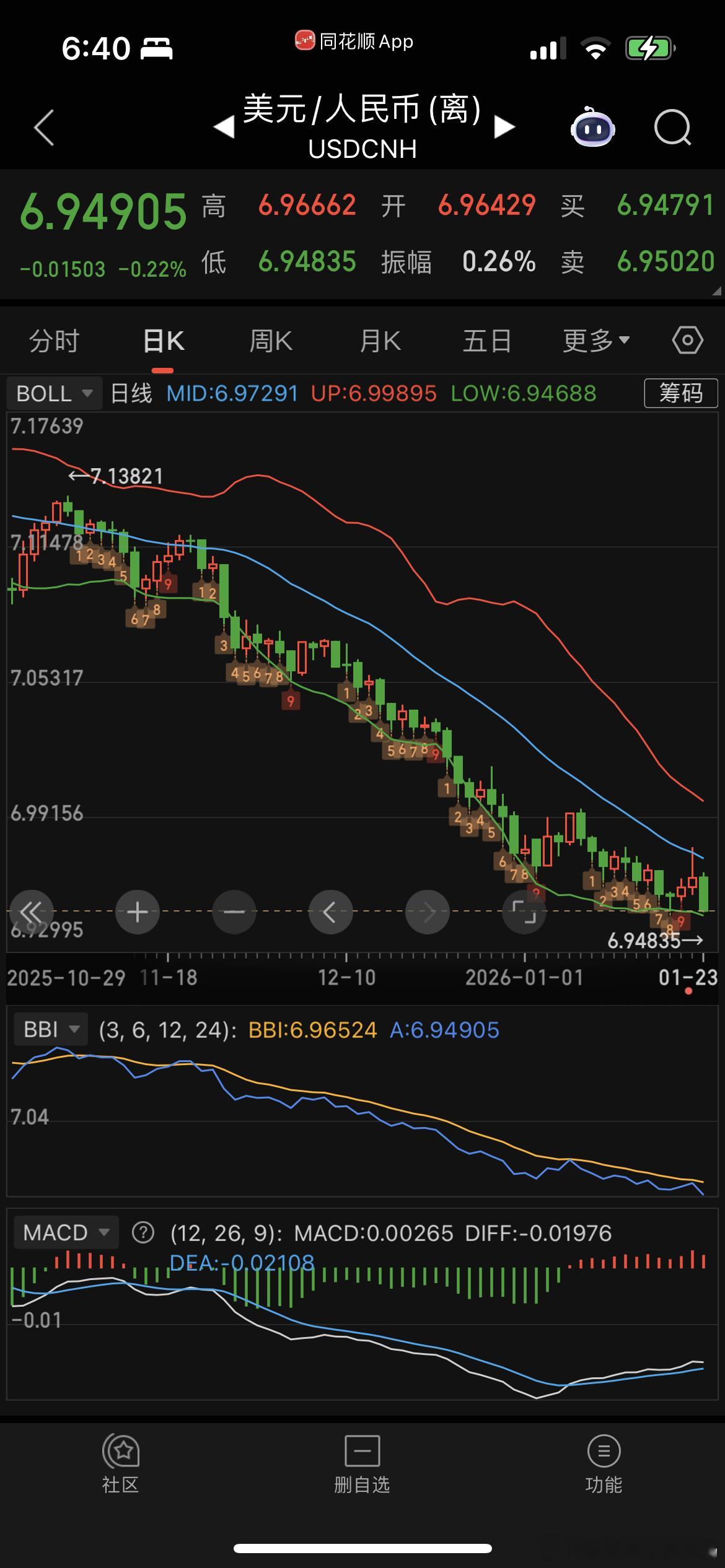
Task: Open the AI robot assistant
Action: coord(592,128)
